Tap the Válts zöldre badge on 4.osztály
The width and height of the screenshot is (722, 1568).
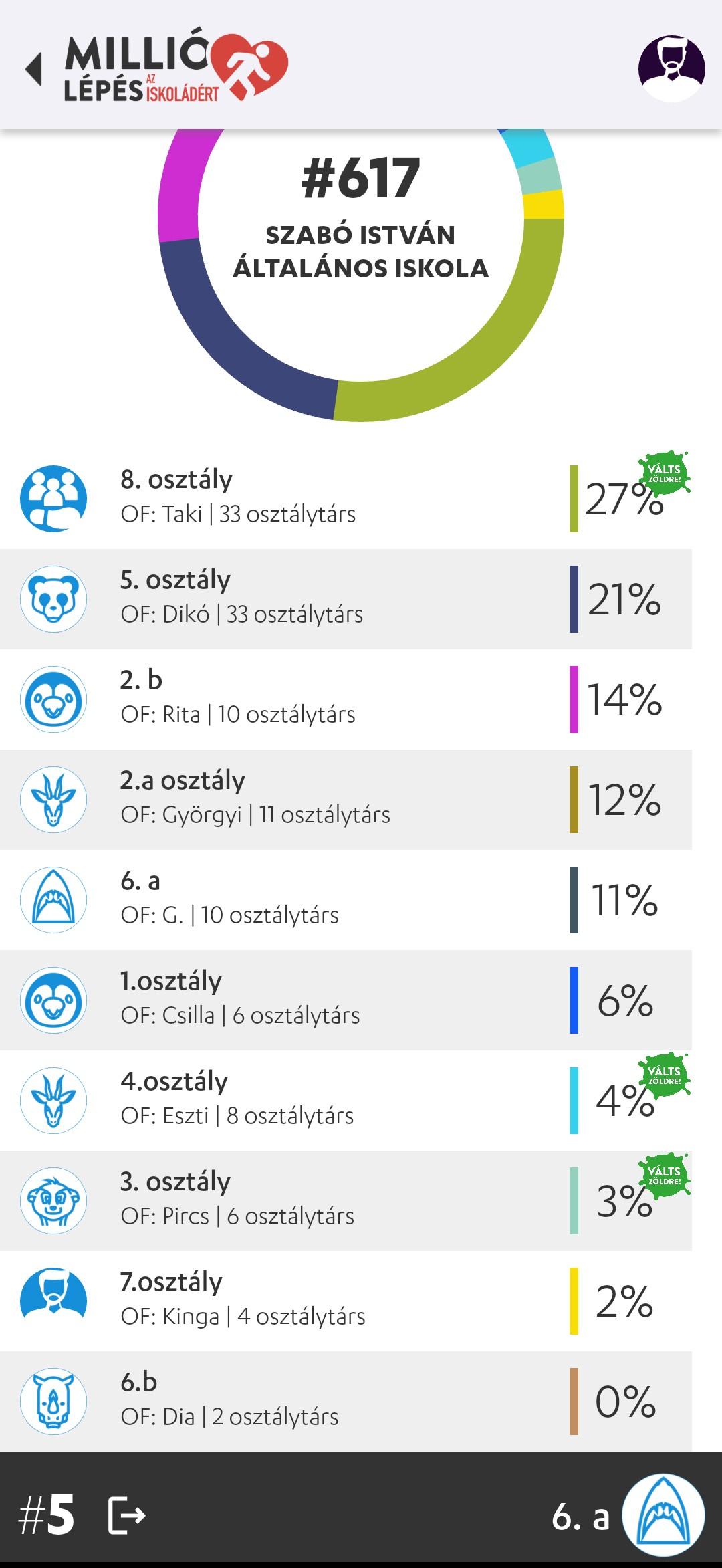coord(664,1075)
